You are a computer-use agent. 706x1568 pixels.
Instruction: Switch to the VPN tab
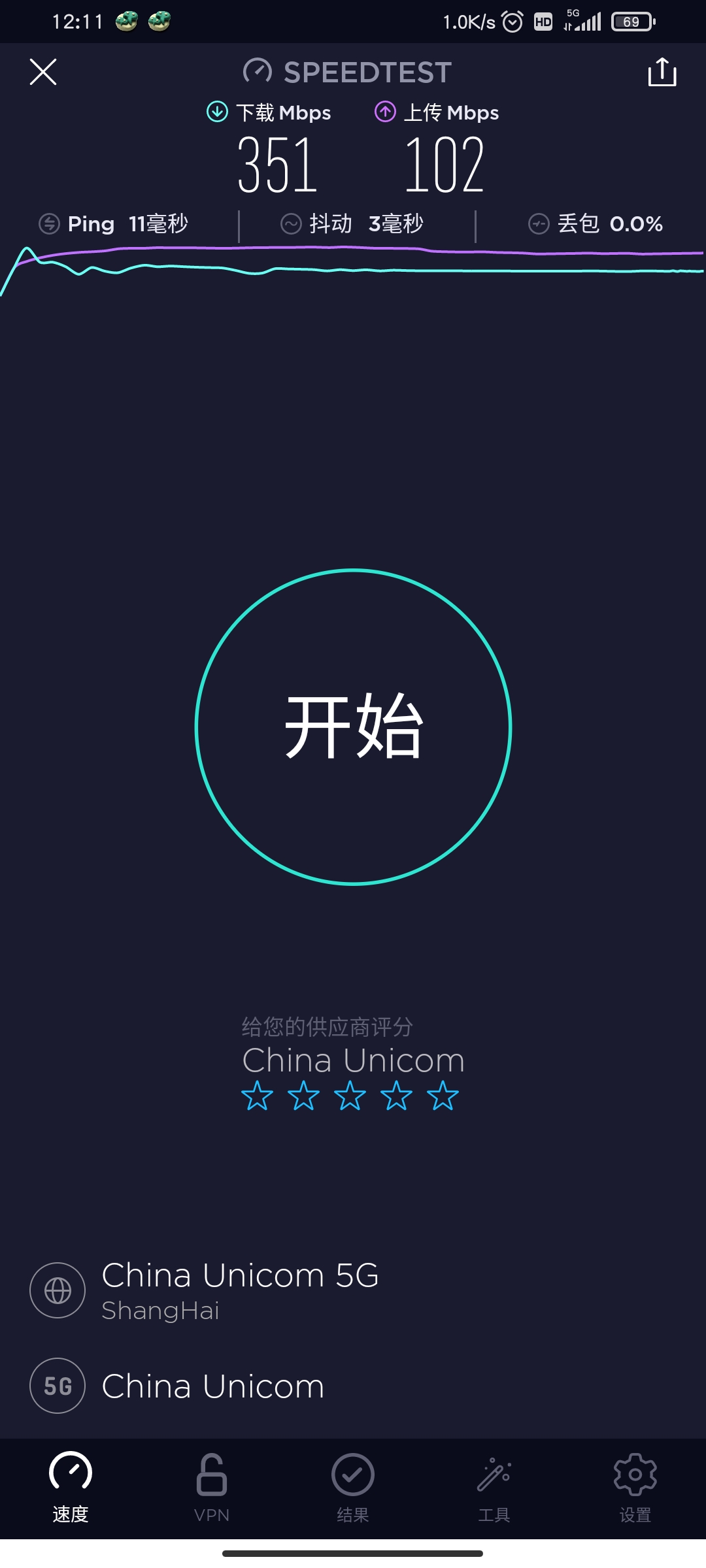(212, 1488)
